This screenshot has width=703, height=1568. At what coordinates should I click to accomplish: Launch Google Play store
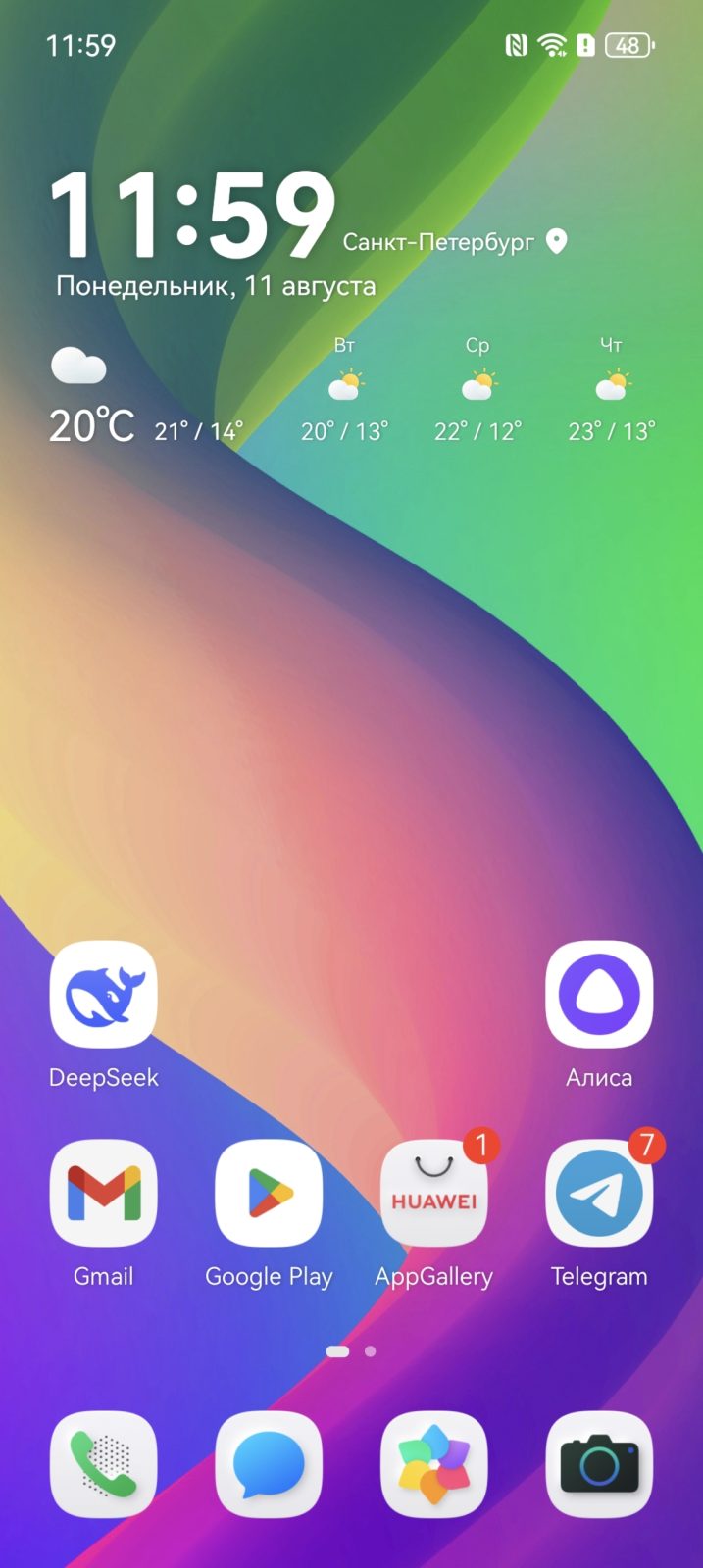pos(269,1194)
